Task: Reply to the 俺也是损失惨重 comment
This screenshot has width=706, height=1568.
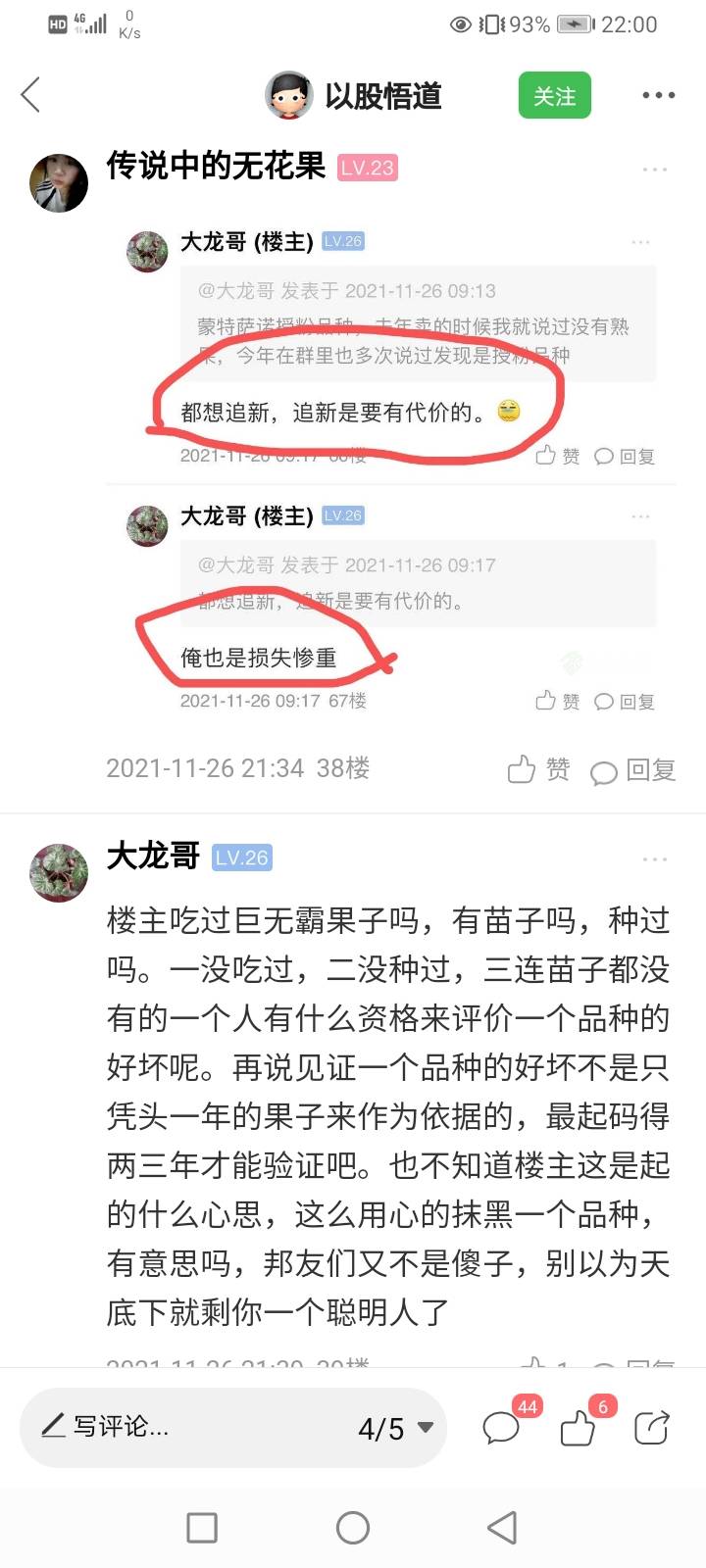Action: (x=625, y=702)
